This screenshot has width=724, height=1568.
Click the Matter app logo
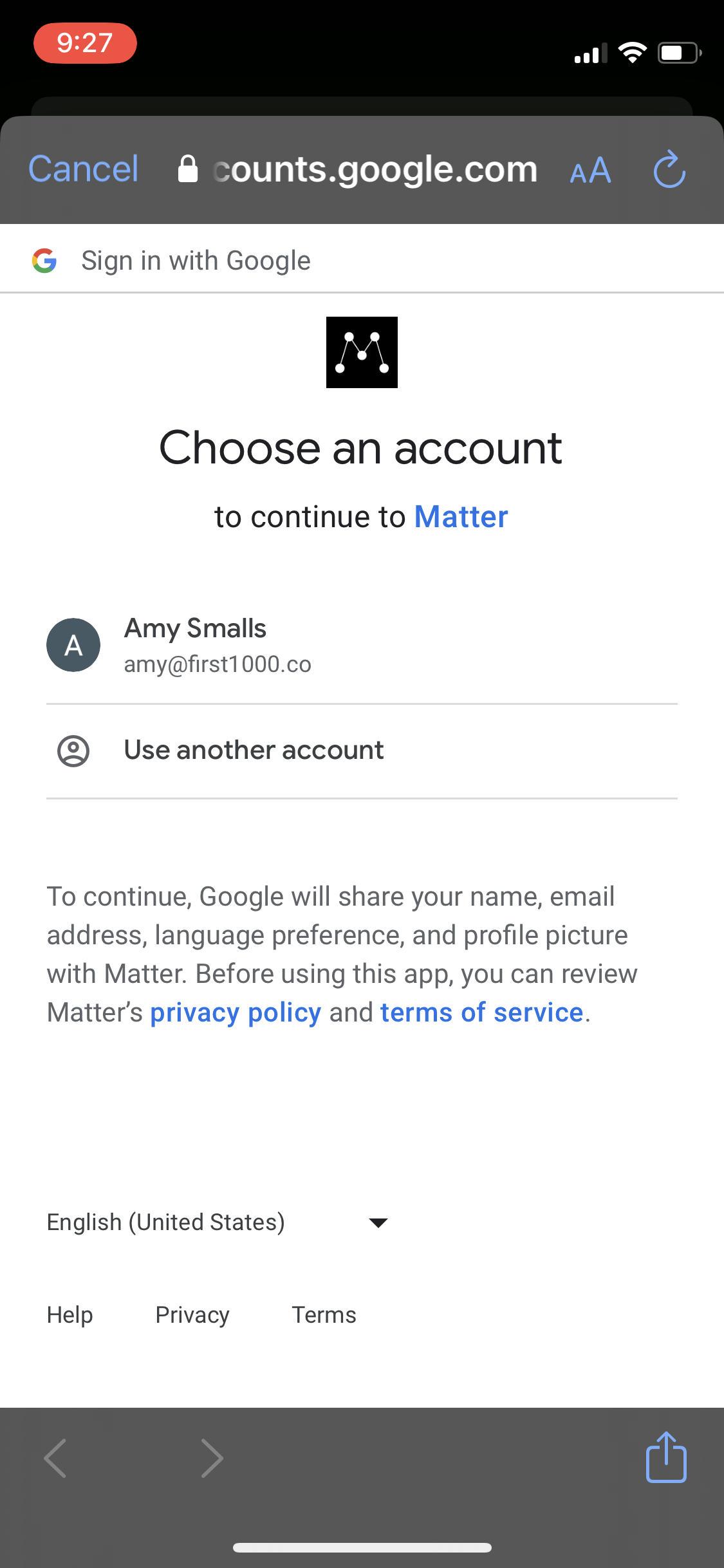[x=362, y=352]
